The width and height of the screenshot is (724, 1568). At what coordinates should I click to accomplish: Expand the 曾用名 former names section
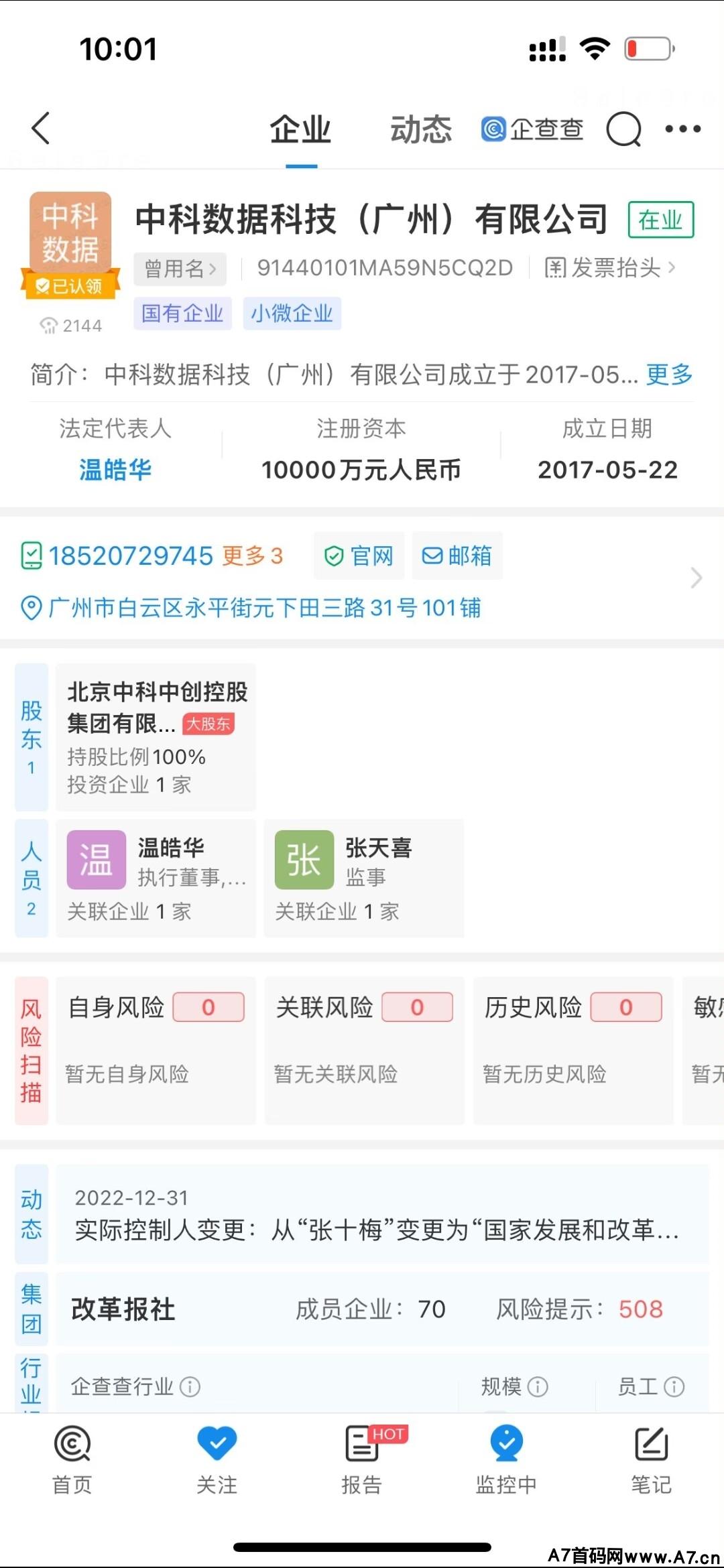tap(180, 267)
